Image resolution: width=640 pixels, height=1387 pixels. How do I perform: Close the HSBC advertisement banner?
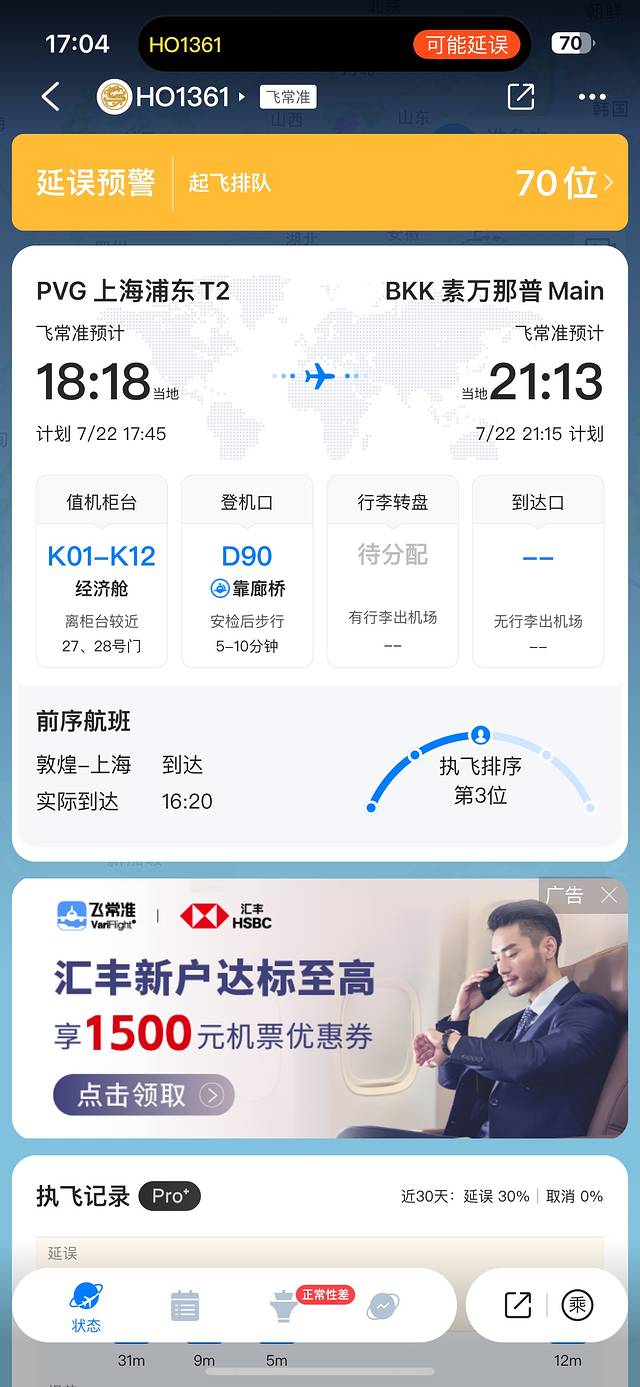tap(609, 895)
